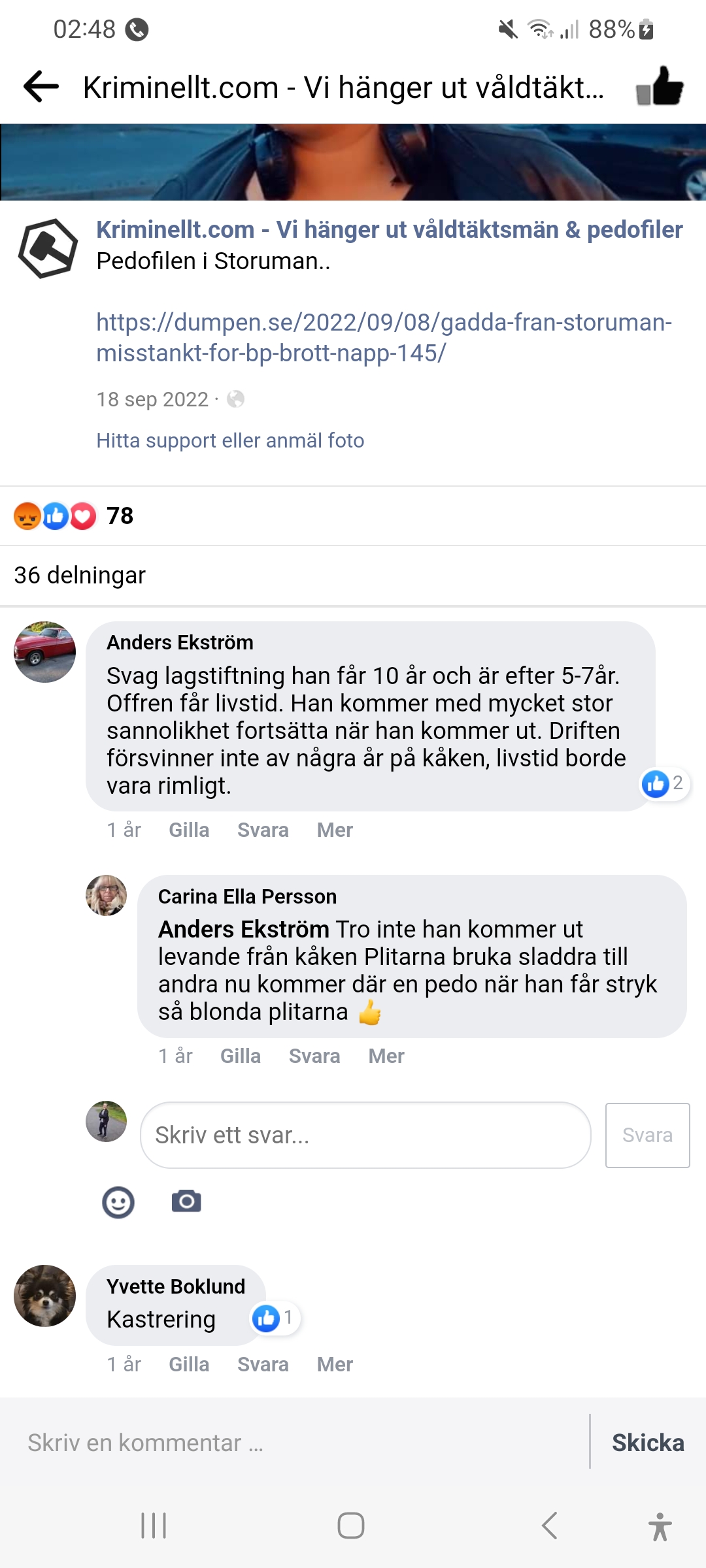This screenshot has height=1568, width=706.
Task: Open the Kriminellt.com page name link
Action: (389, 230)
